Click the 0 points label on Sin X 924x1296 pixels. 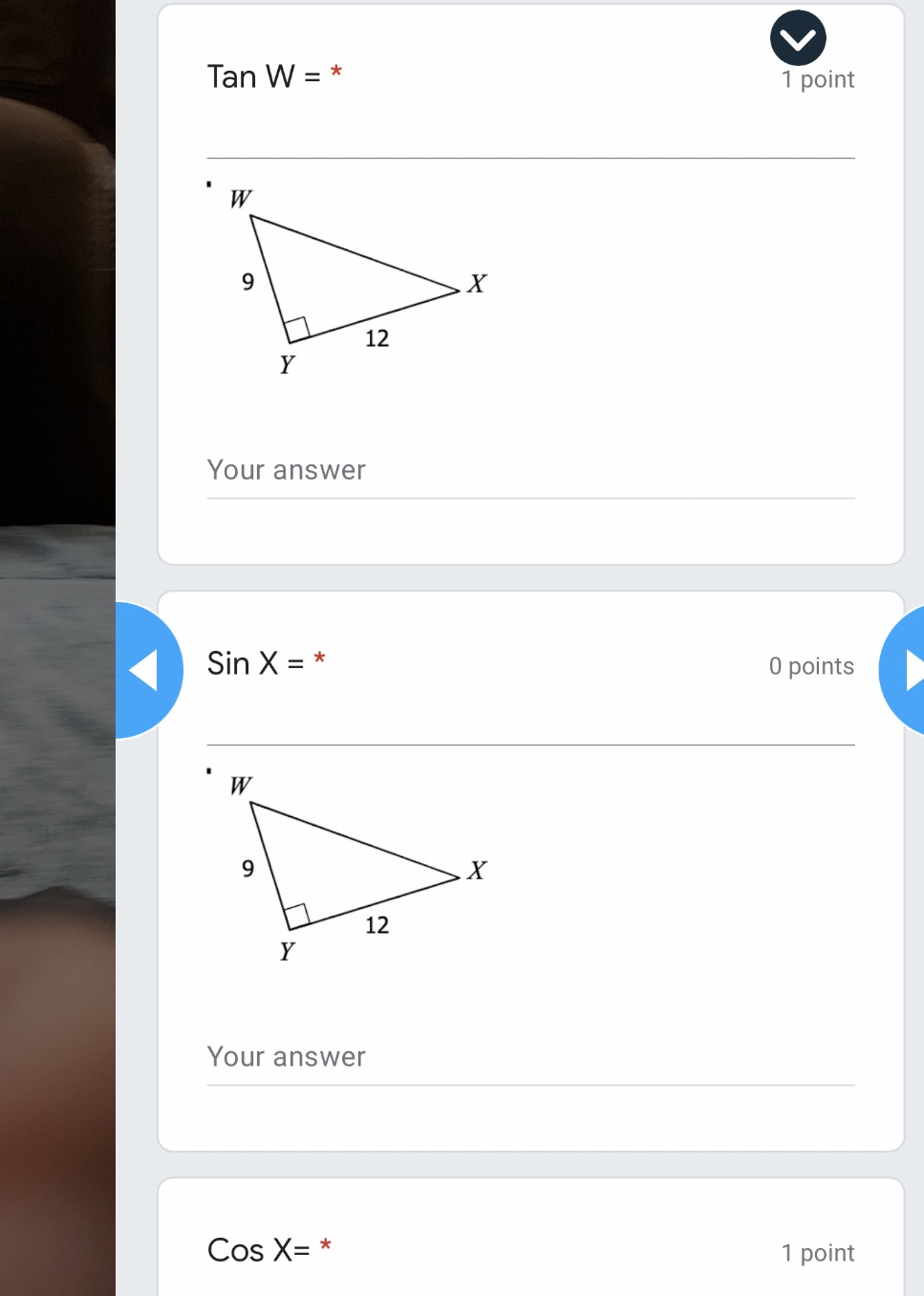(810, 665)
